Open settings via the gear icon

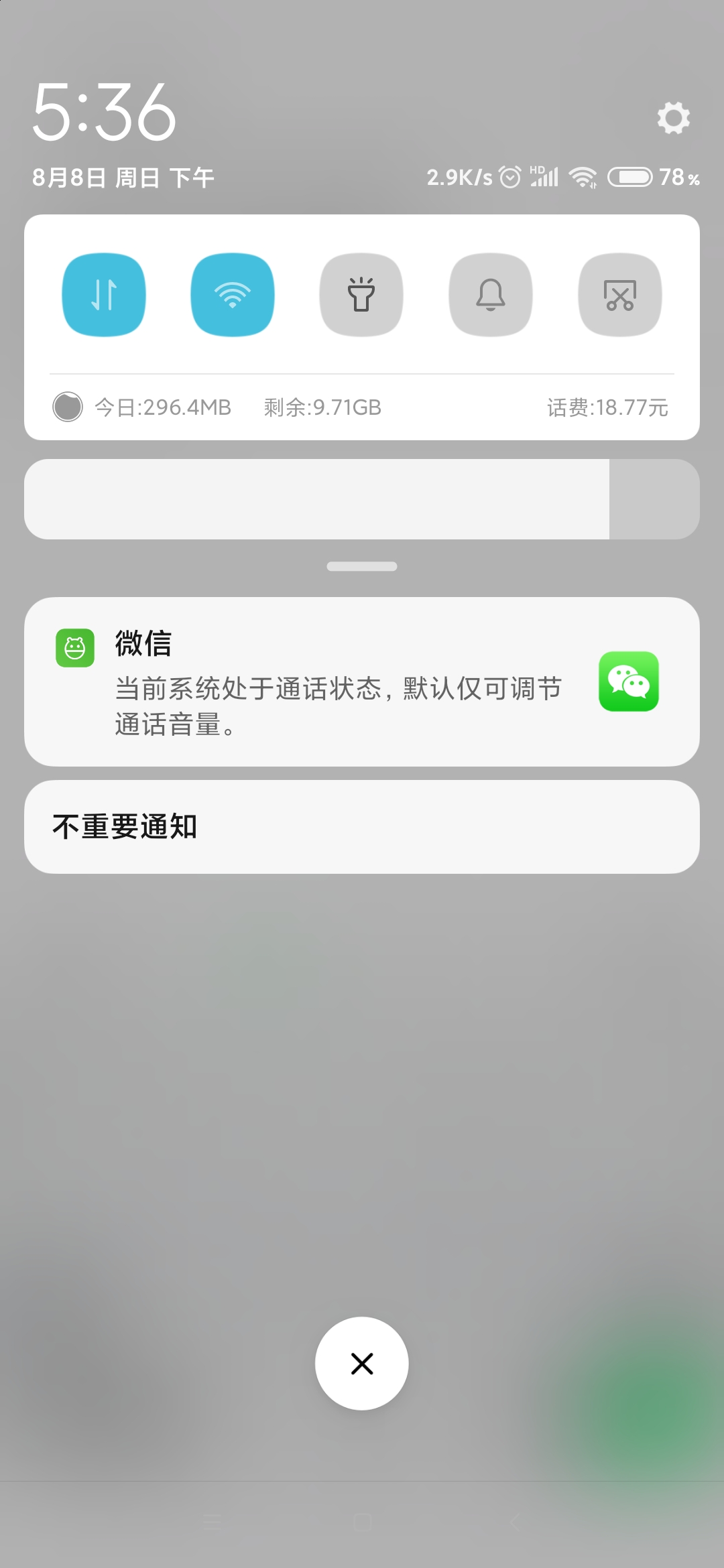coord(673,118)
